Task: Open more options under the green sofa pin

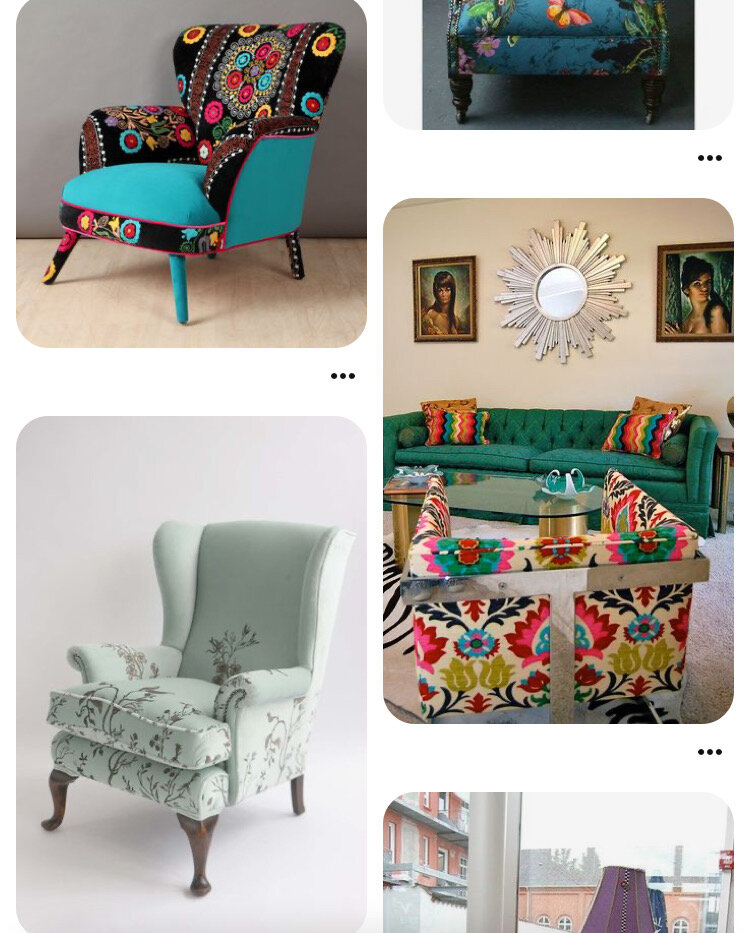Action: pyautogui.click(x=709, y=752)
